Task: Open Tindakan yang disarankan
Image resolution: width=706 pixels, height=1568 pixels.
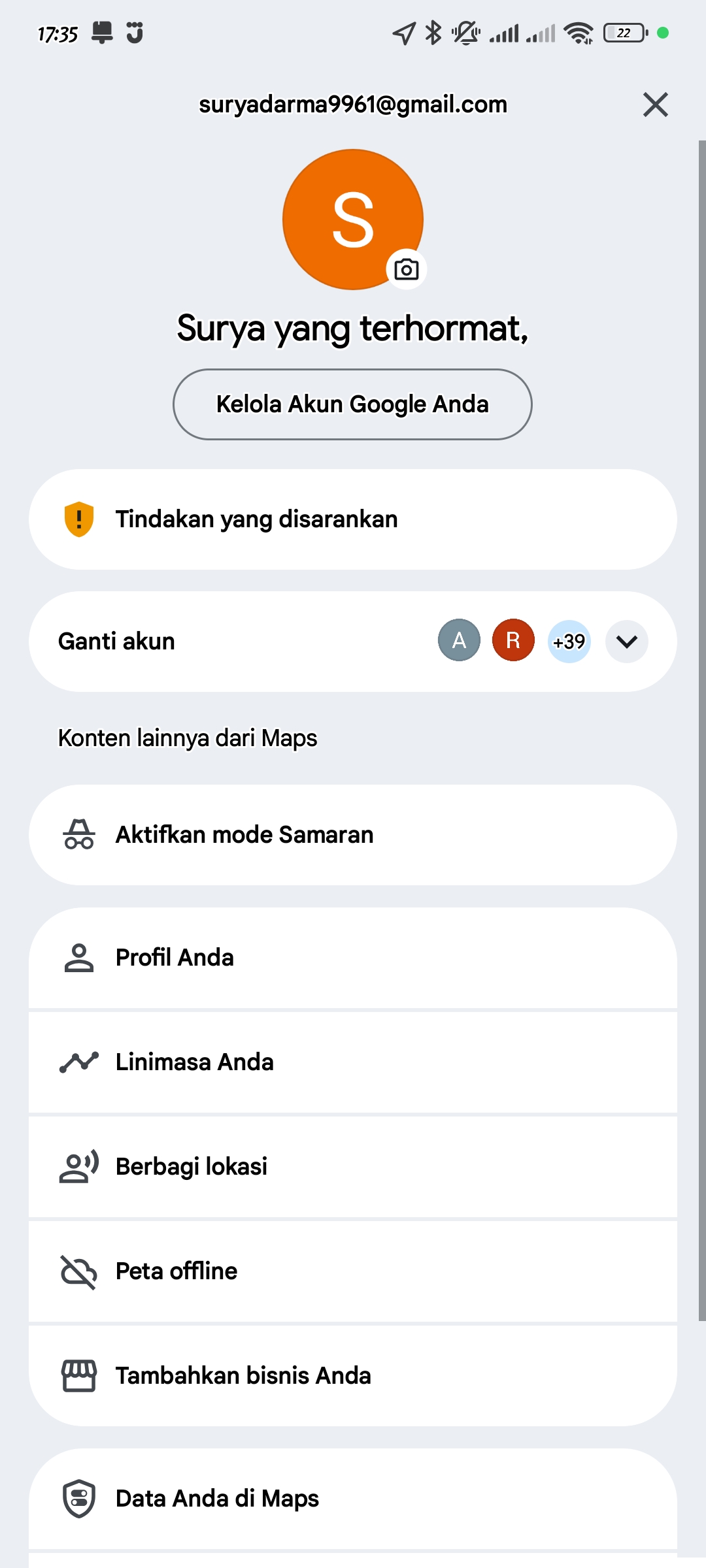Action: tap(352, 519)
